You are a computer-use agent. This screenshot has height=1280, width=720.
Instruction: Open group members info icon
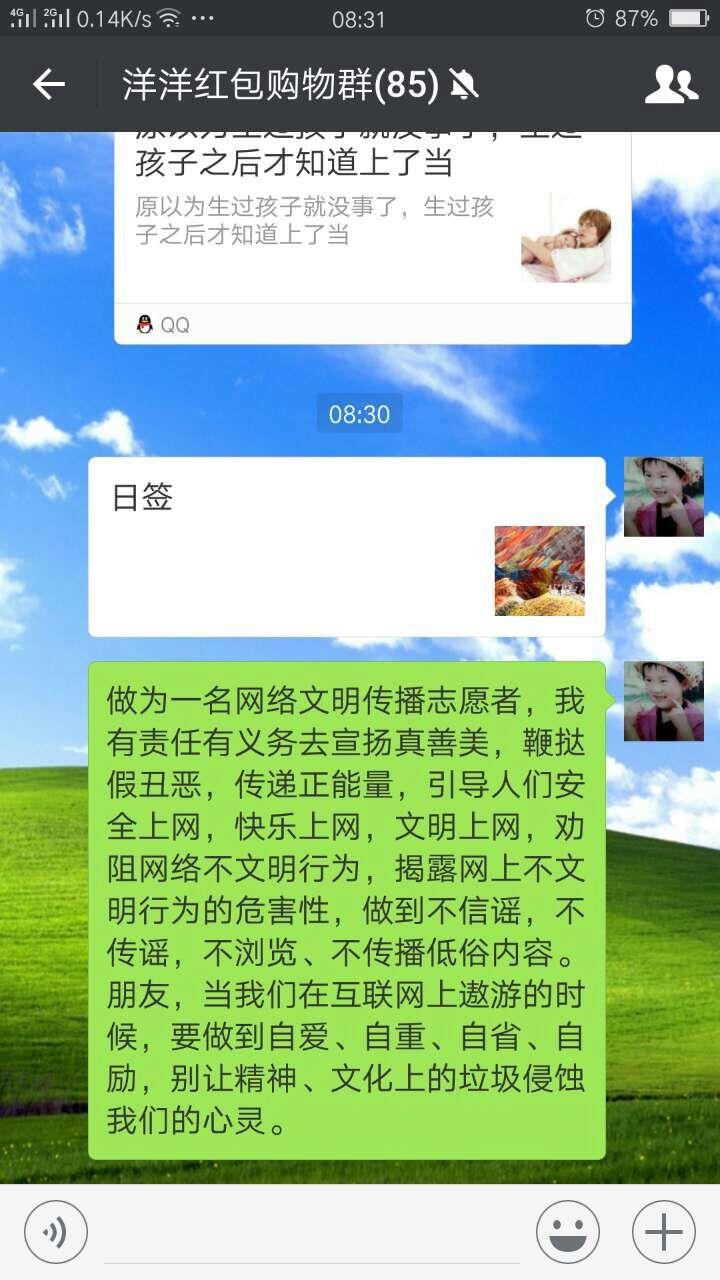tap(671, 85)
